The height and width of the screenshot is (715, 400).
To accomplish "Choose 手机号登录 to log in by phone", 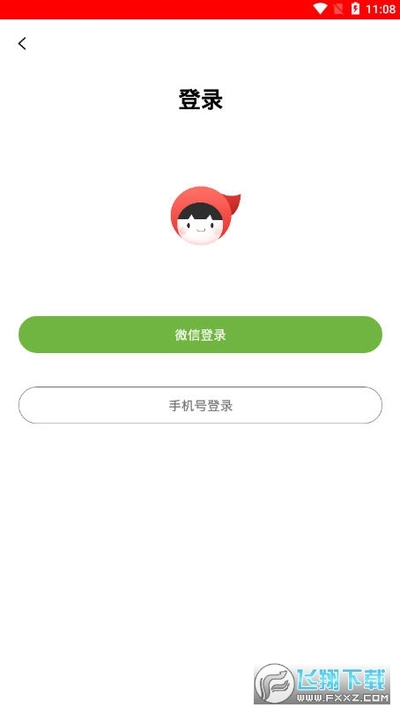I will point(200,405).
